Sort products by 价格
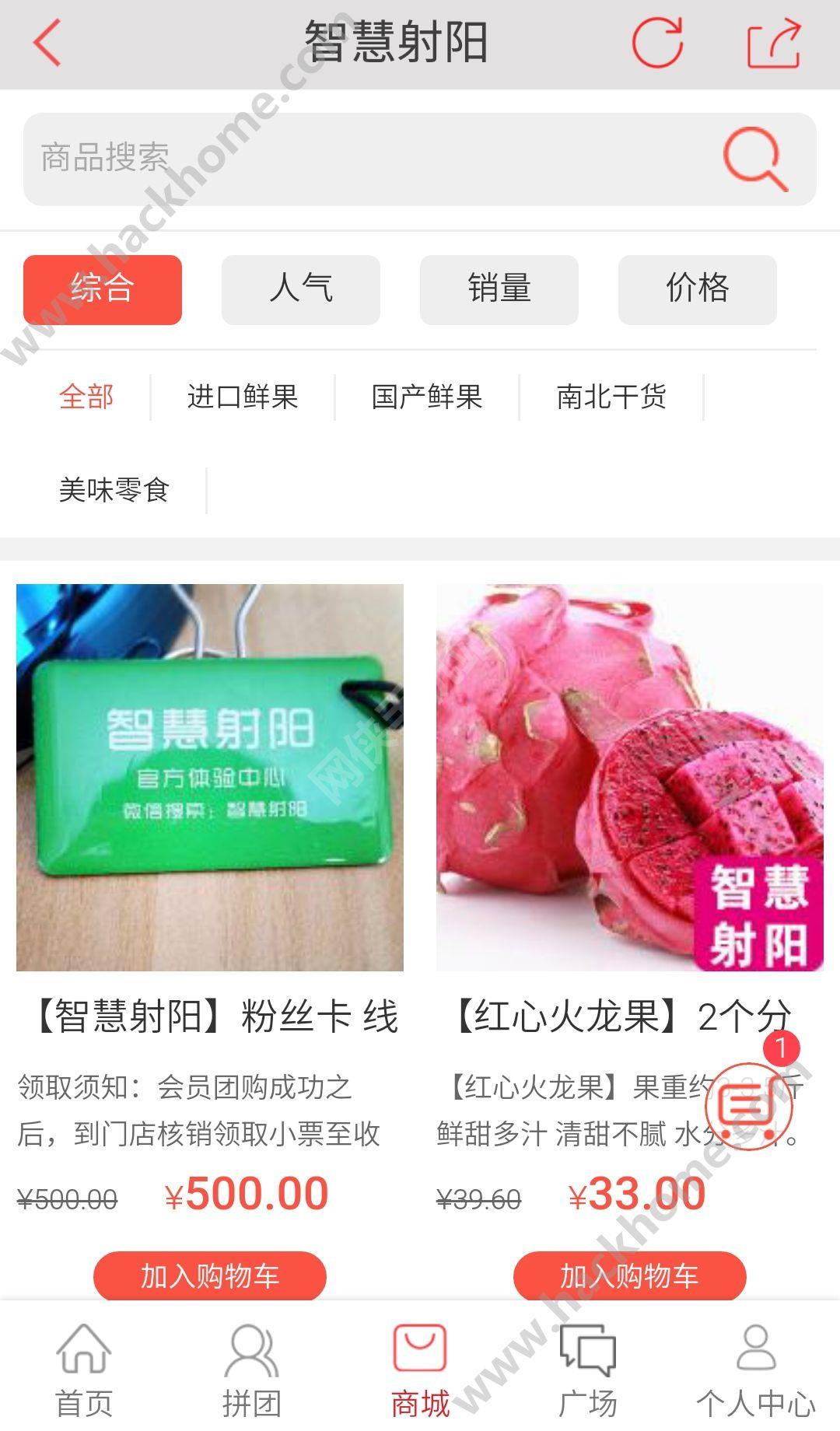Viewport: 840px width, 1431px height. click(x=698, y=289)
